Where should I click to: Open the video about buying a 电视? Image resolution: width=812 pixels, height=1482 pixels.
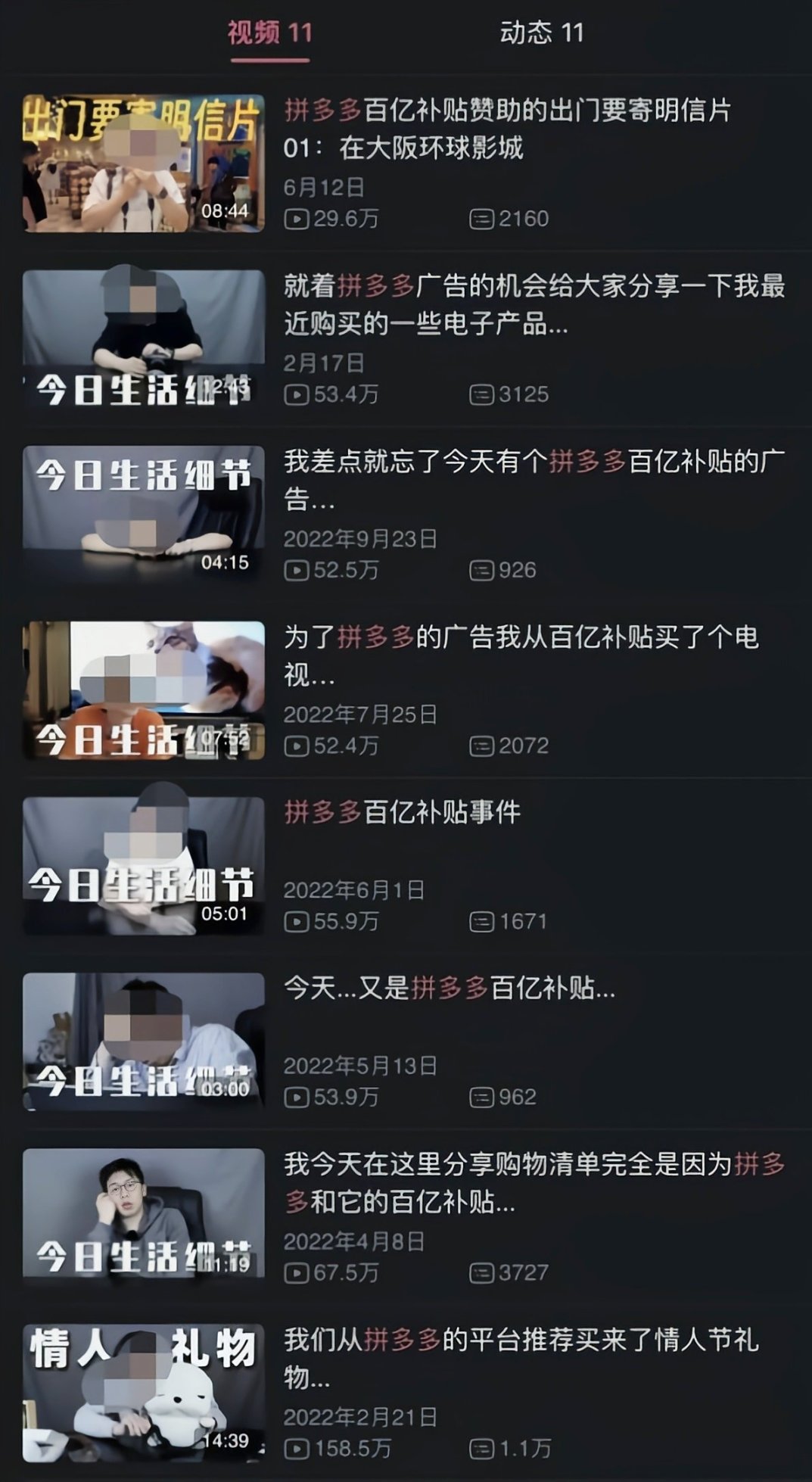coord(144,690)
